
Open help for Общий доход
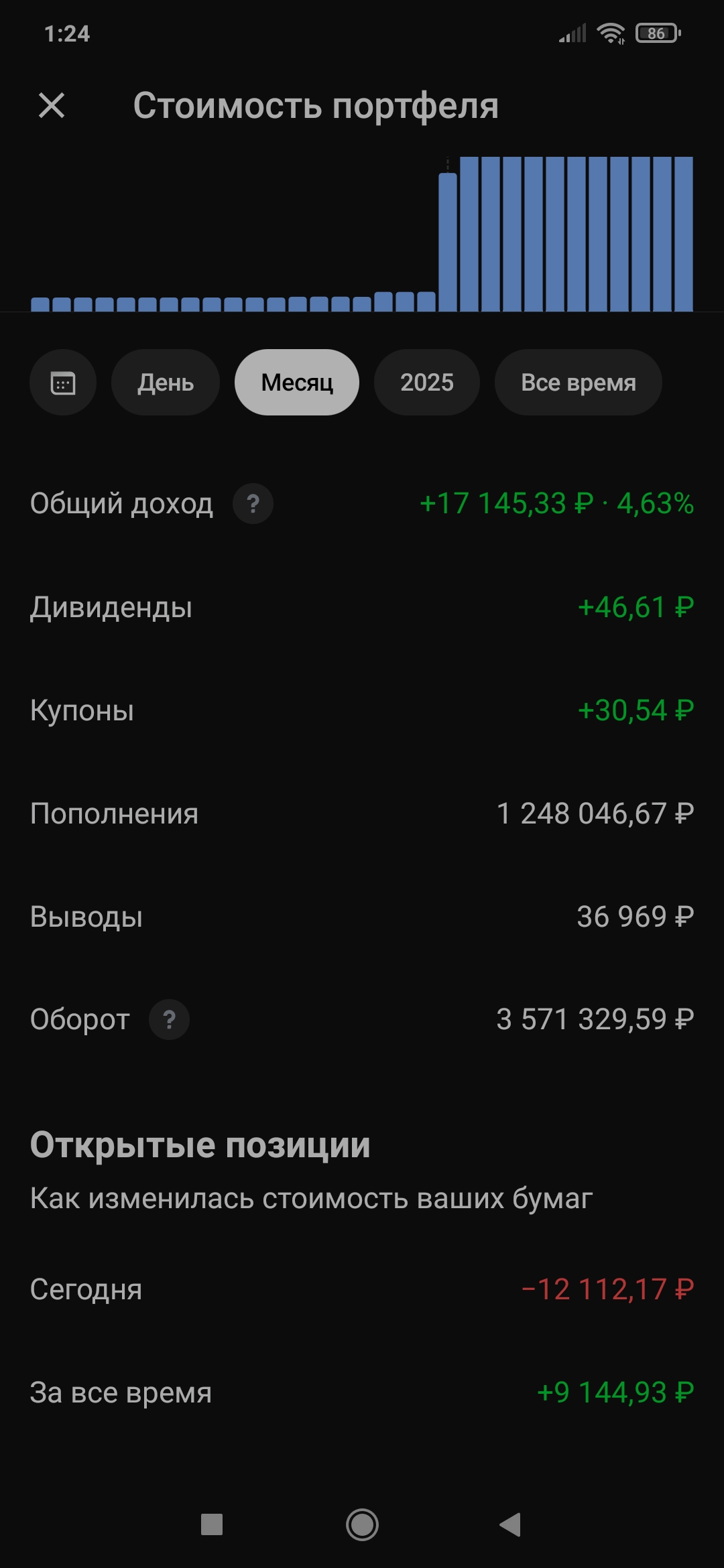pos(253,504)
